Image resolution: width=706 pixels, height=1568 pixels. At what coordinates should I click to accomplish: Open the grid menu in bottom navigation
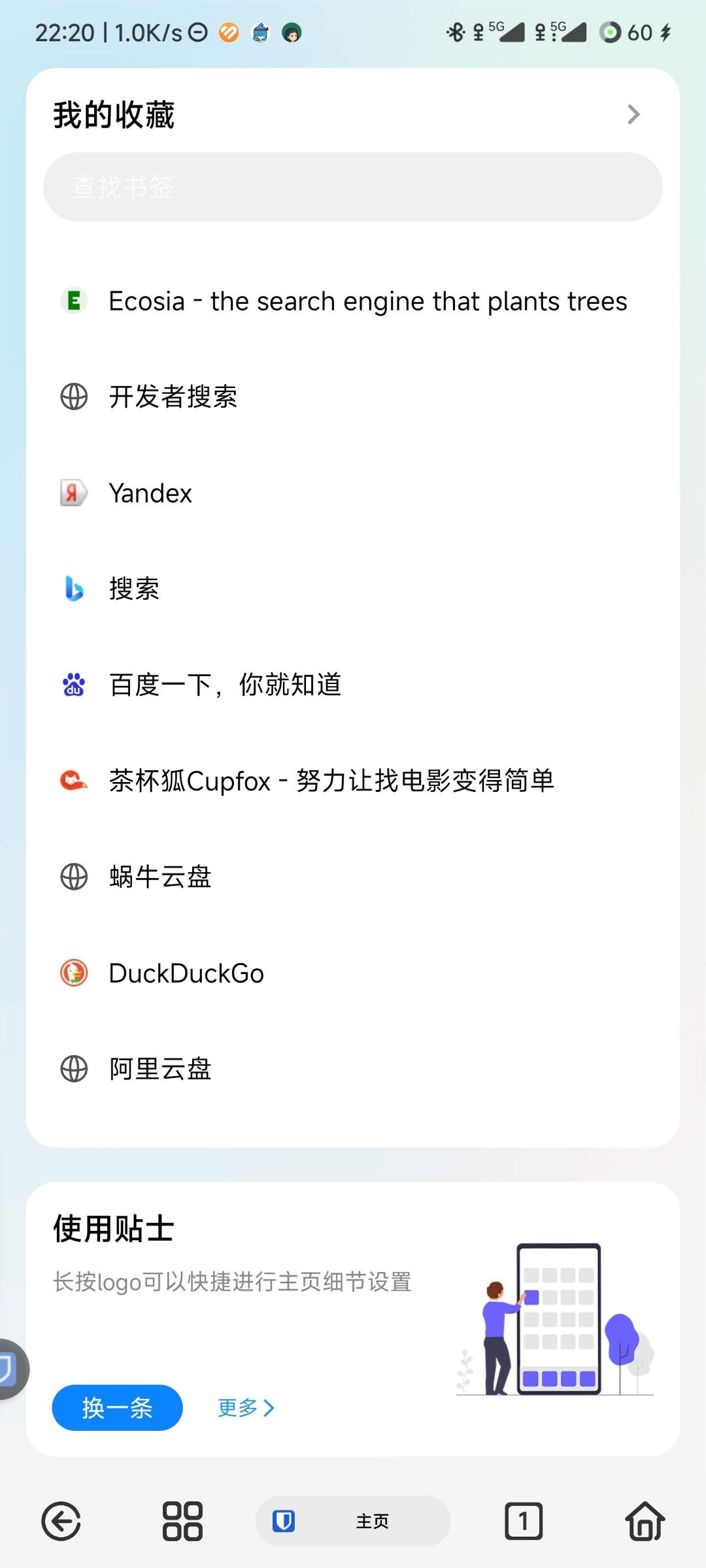pyautogui.click(x=182, y=1520)
